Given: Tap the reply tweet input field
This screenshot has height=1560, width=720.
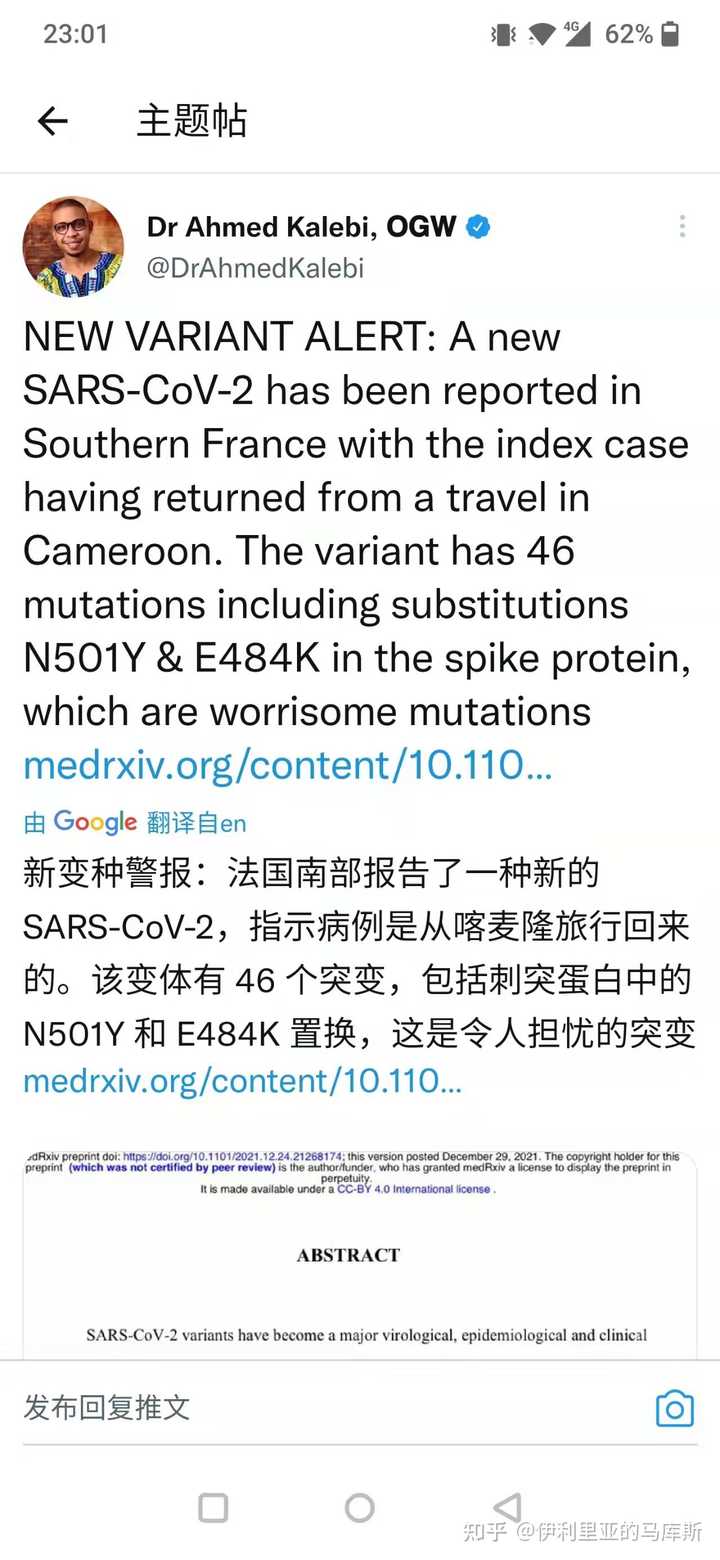Looking at the screenshot, I should pyautogui.click(x=300, y=1407).
